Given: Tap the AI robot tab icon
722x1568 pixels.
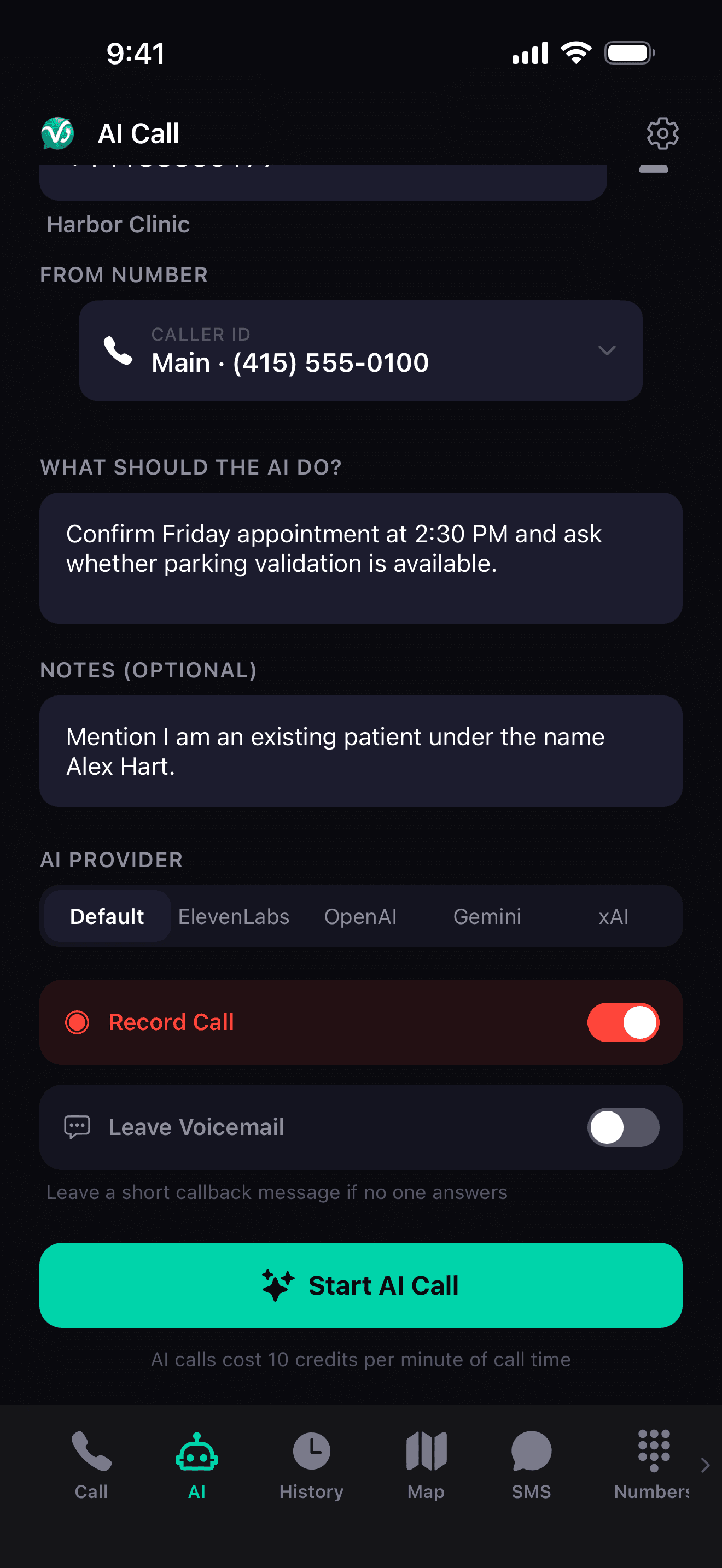Looking at the screenshot, I should pyautogui.click(x=196, y=1452).
